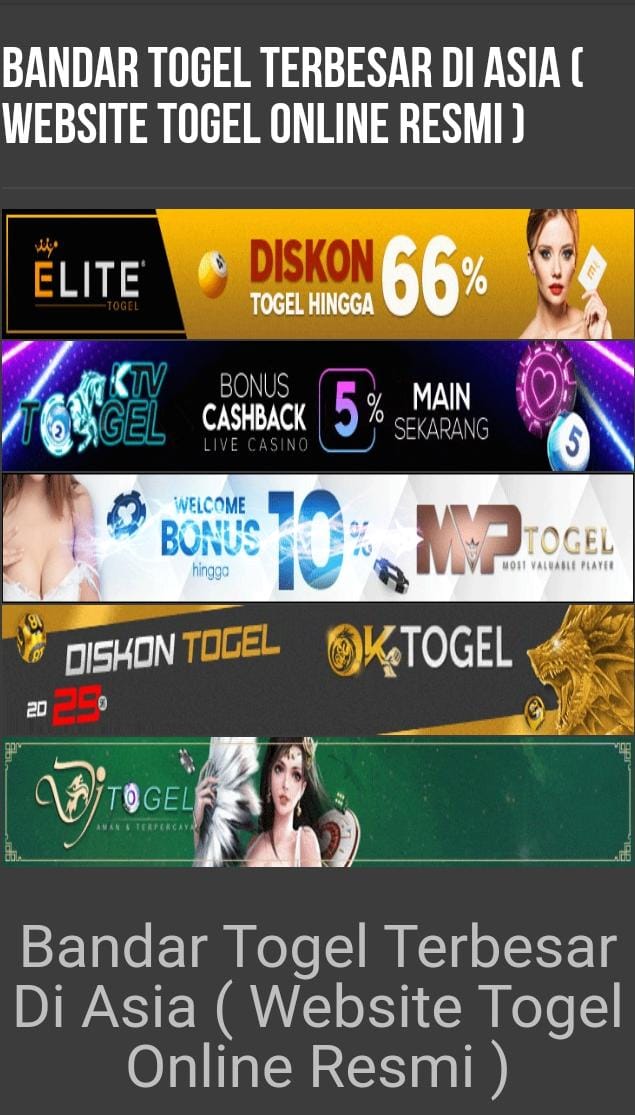Open the Elite Togel diskon 66% banner
The width and height of the screenshot is (635, 1115).
tap(317, 273)
